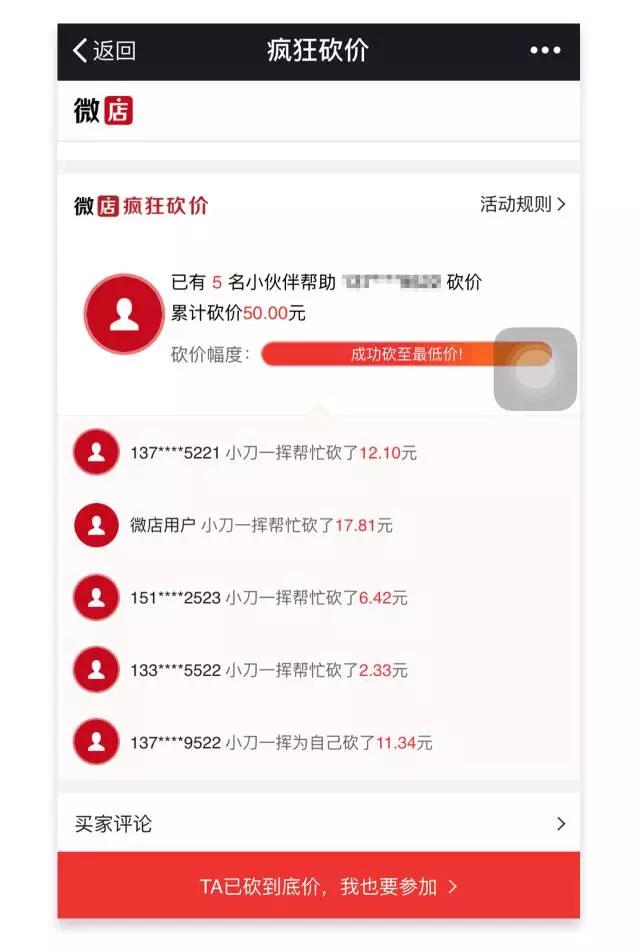The height and width of the screenshot is (949, 640).
Task: Open the three-dot overflow menu
Action: tap(545, 51)
